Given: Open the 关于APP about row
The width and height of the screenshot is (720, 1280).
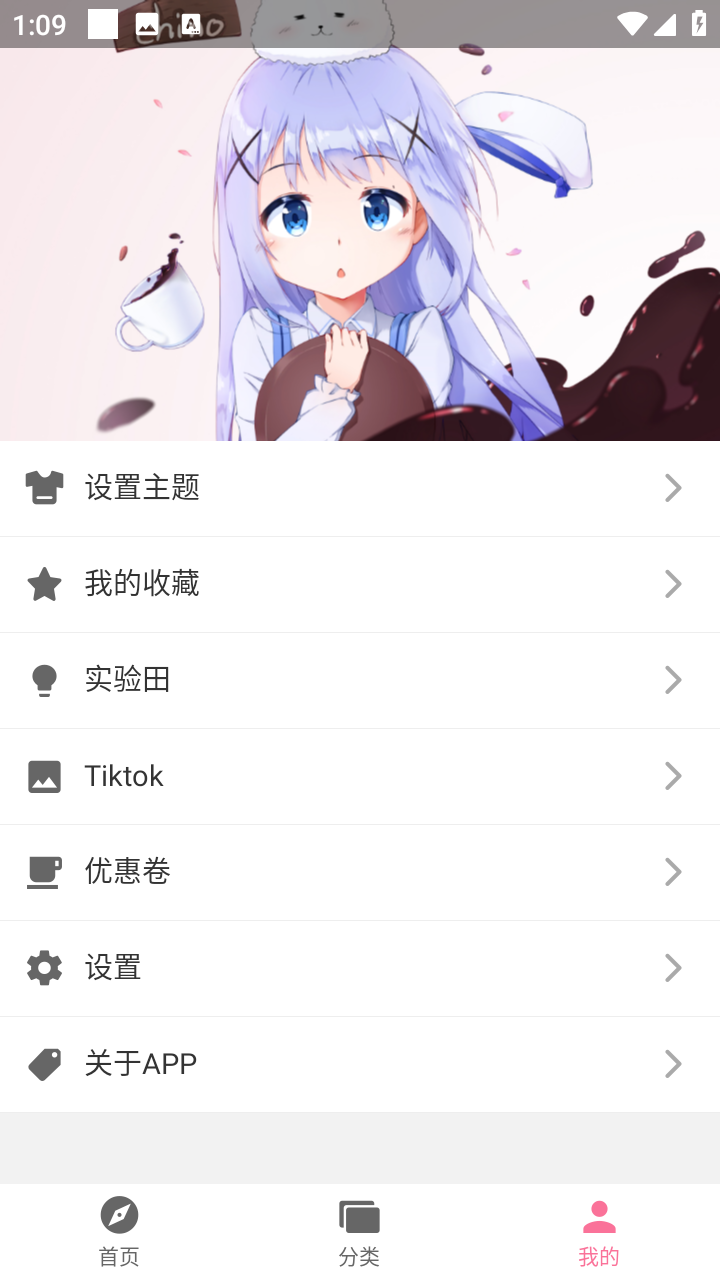Looking at the screenshot, I should point(360,1064).
